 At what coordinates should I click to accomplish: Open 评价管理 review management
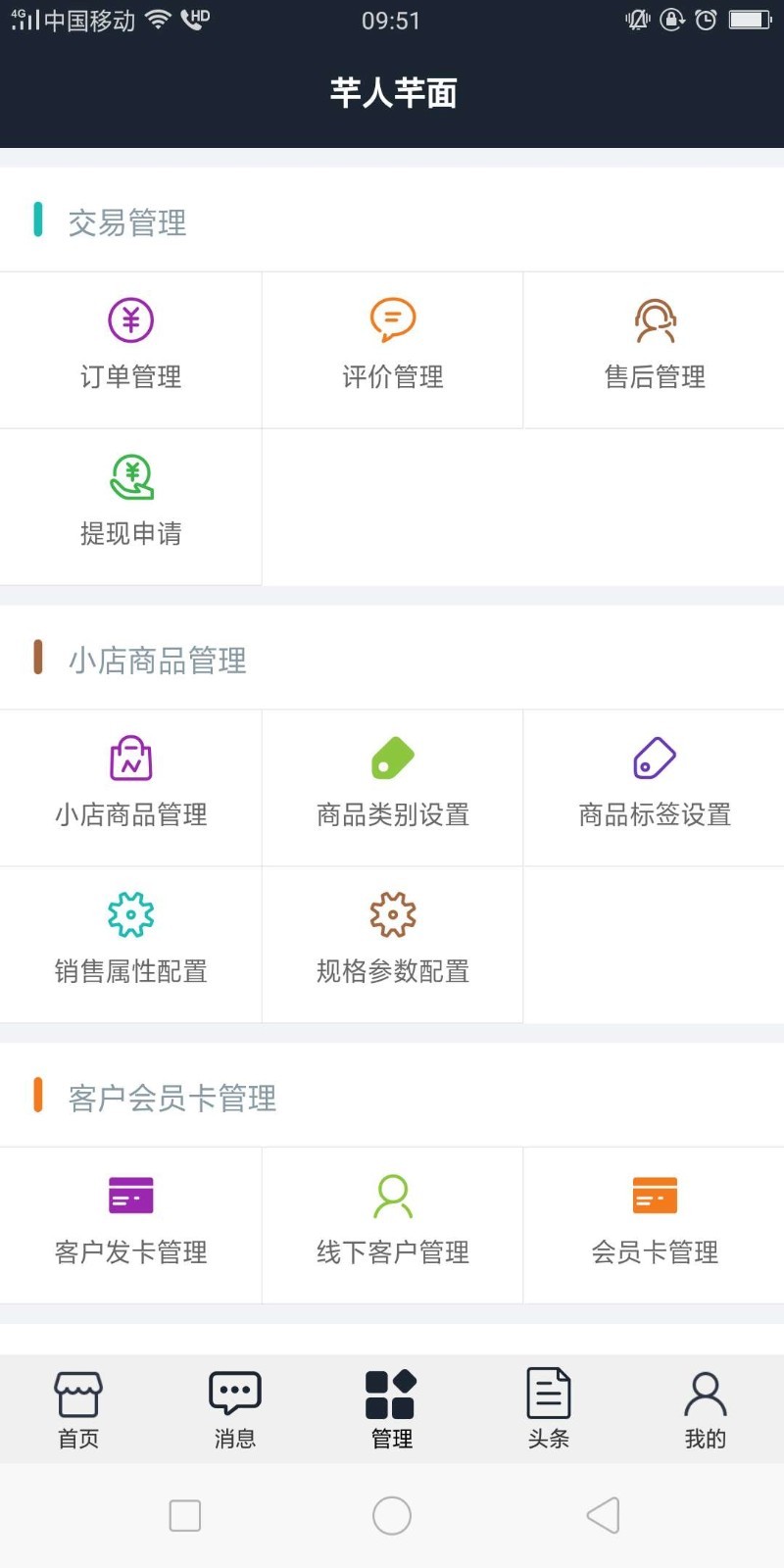tap(392, 350)
